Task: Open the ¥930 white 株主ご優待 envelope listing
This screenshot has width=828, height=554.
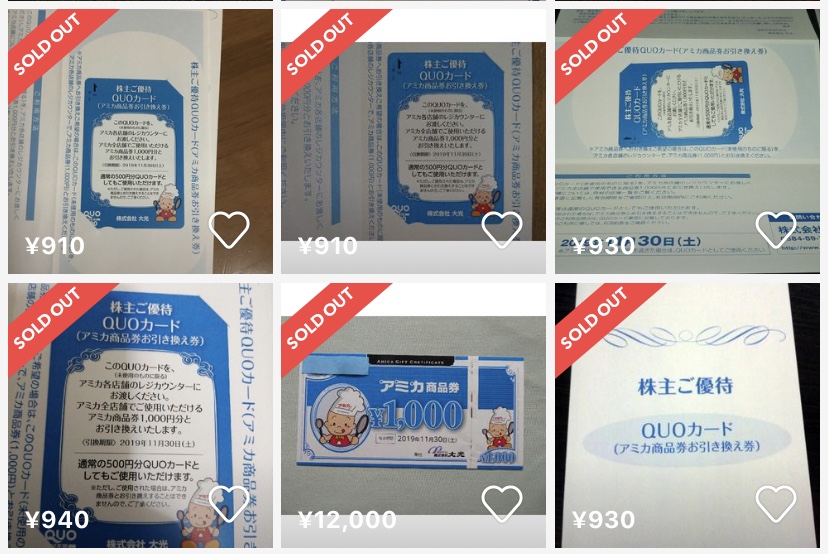Action: (690, 400)
